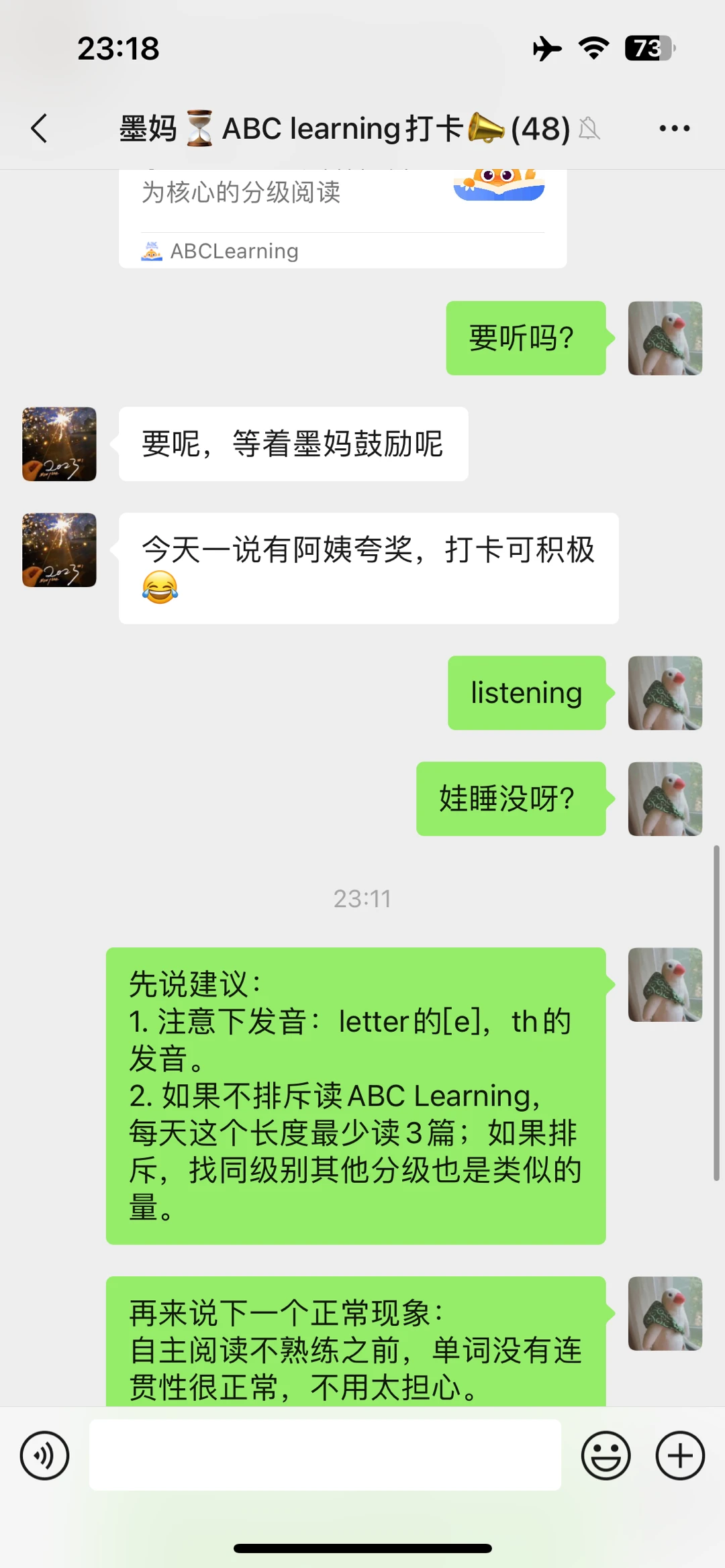Open the group chat details menu
This screenshot has width=725, height=1568.
tap(674, 128)
